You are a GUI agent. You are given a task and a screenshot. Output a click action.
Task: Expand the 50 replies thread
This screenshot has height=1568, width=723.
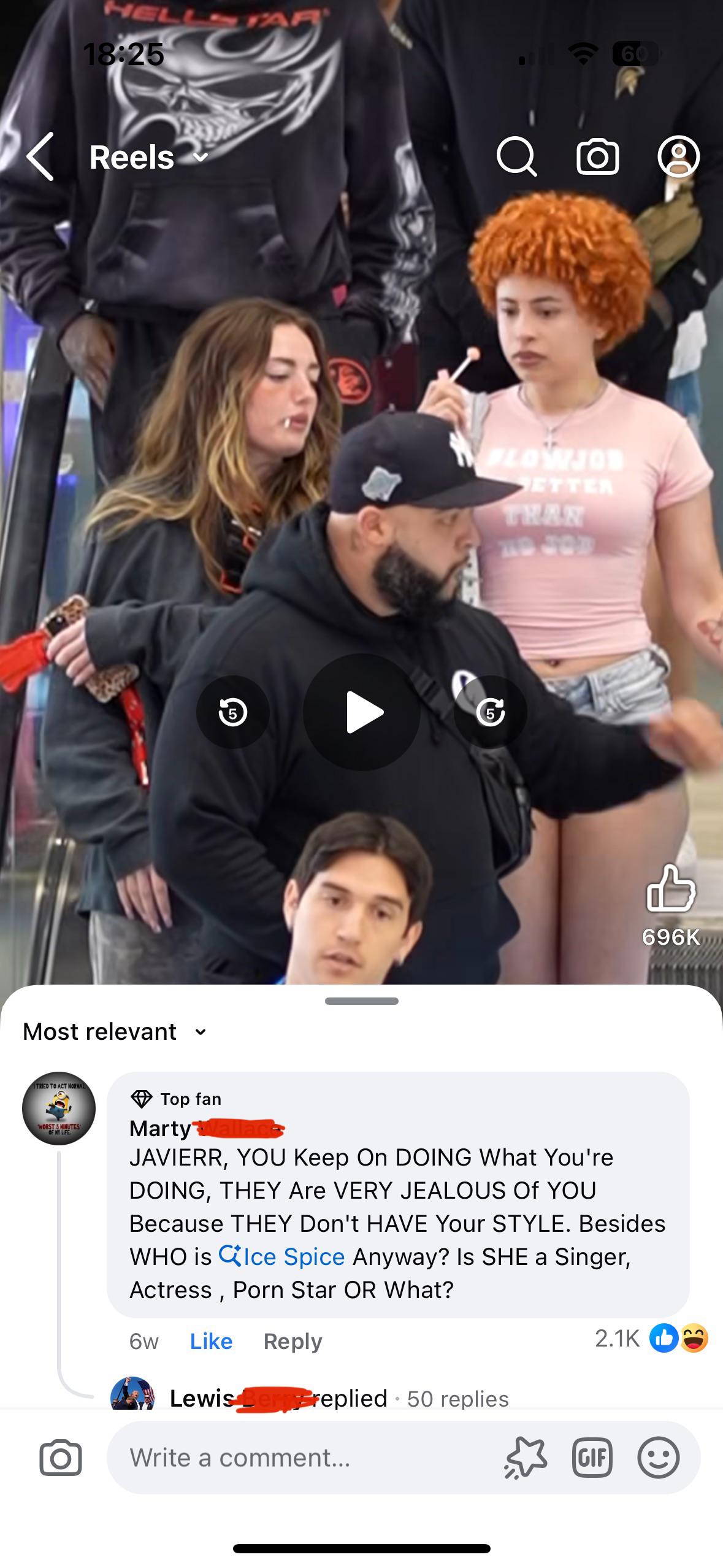point(457,1399)
